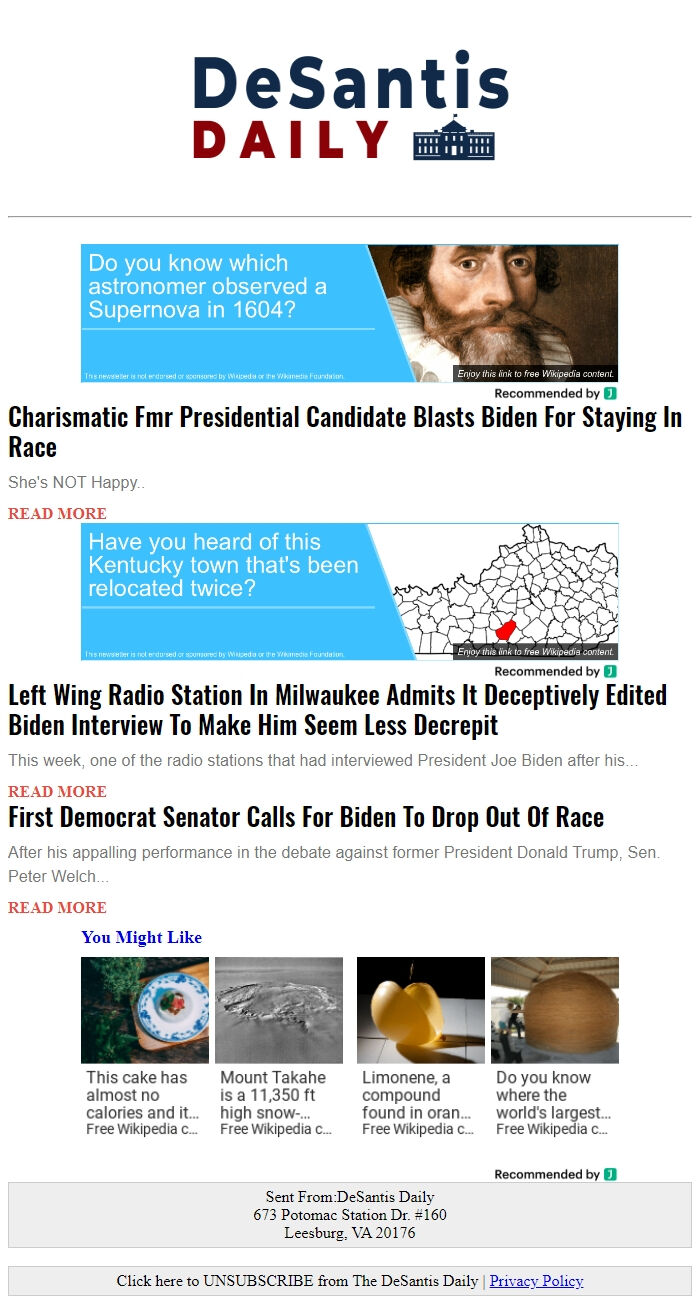
Task: Open the supernova astronomer Wikipedia banner
Action: [349, 313]
